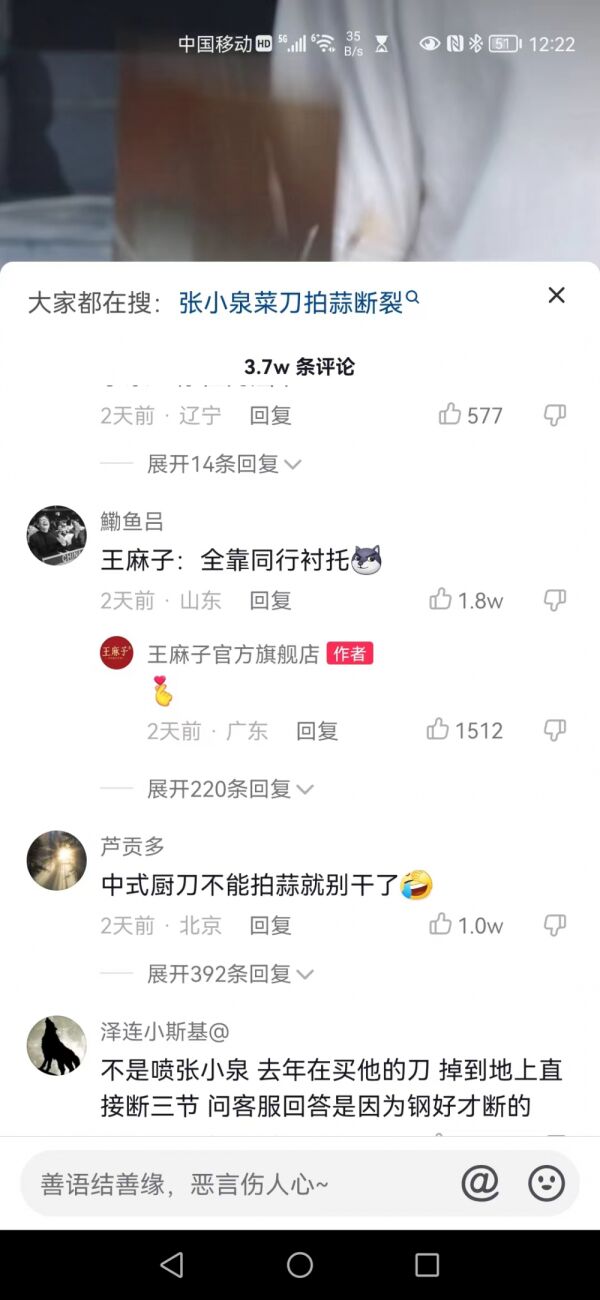The height and width of the screenshot is (1300, 600).
Task: Dislike 芦贡多's comment
Action: [x=555, y=925]
